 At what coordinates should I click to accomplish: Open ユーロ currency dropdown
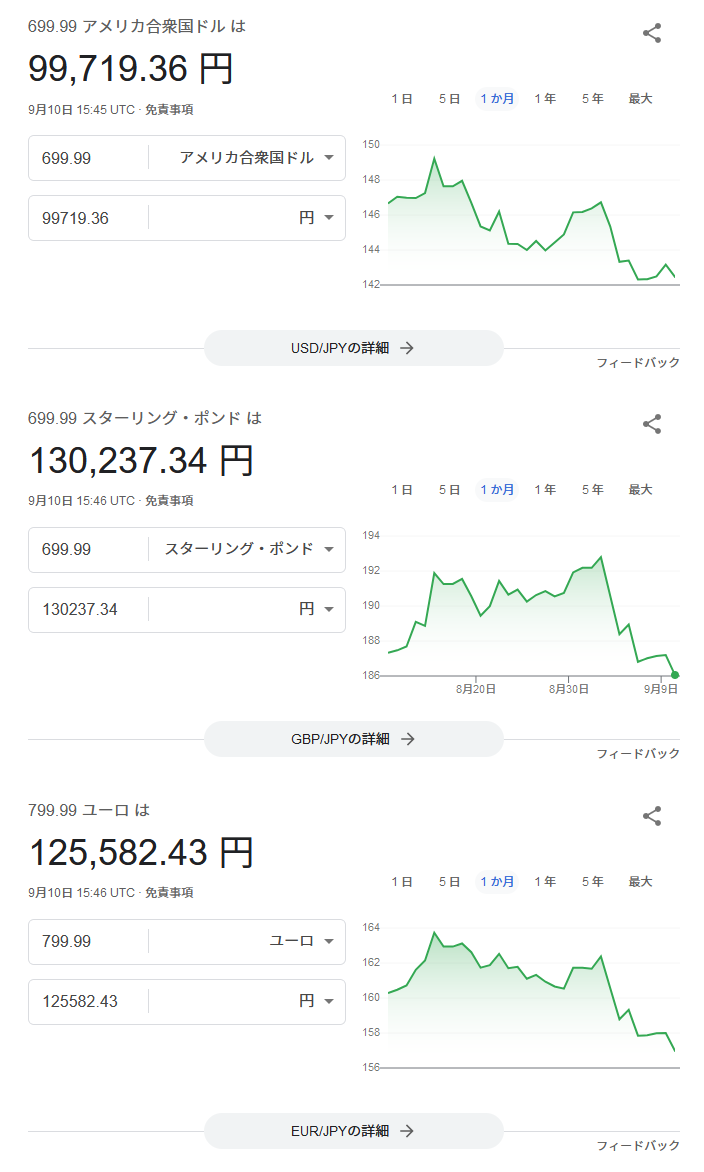coord(248,941)
